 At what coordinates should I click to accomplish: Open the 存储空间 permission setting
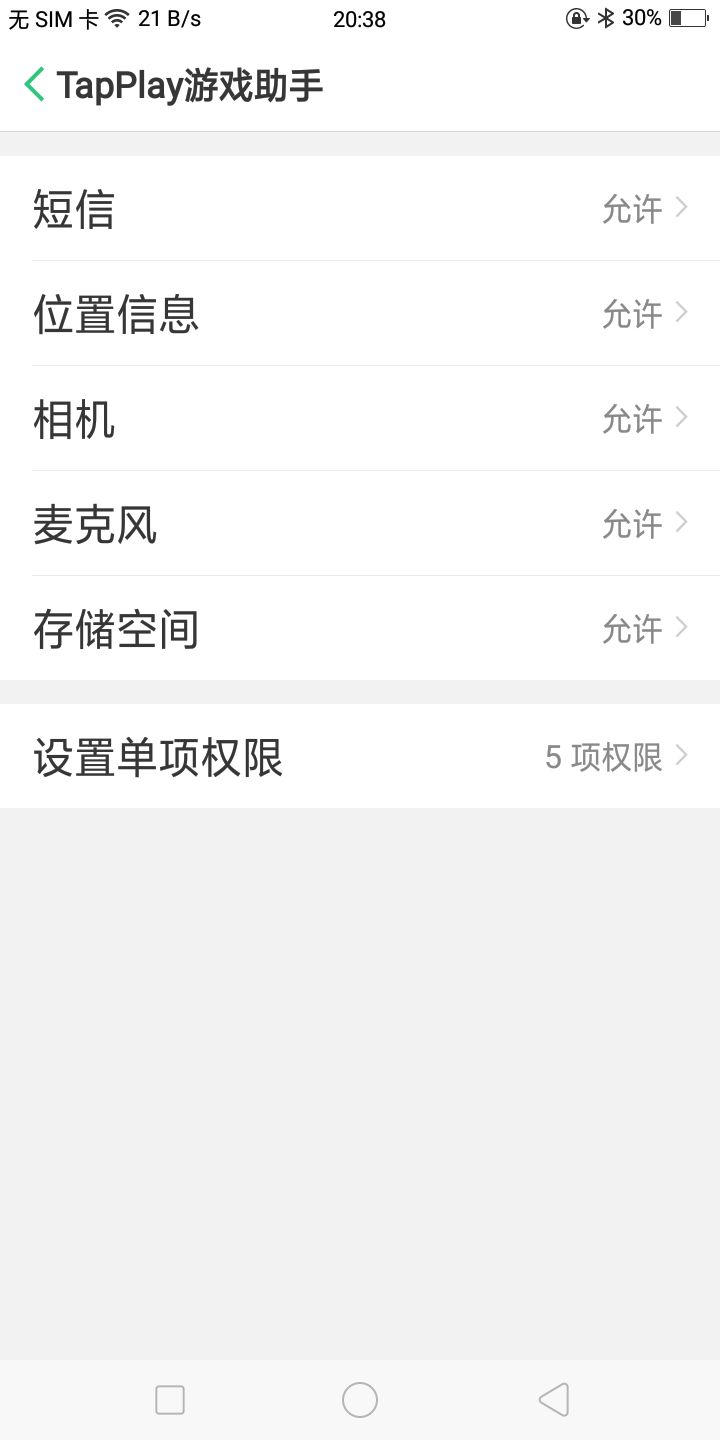(360, 629)
